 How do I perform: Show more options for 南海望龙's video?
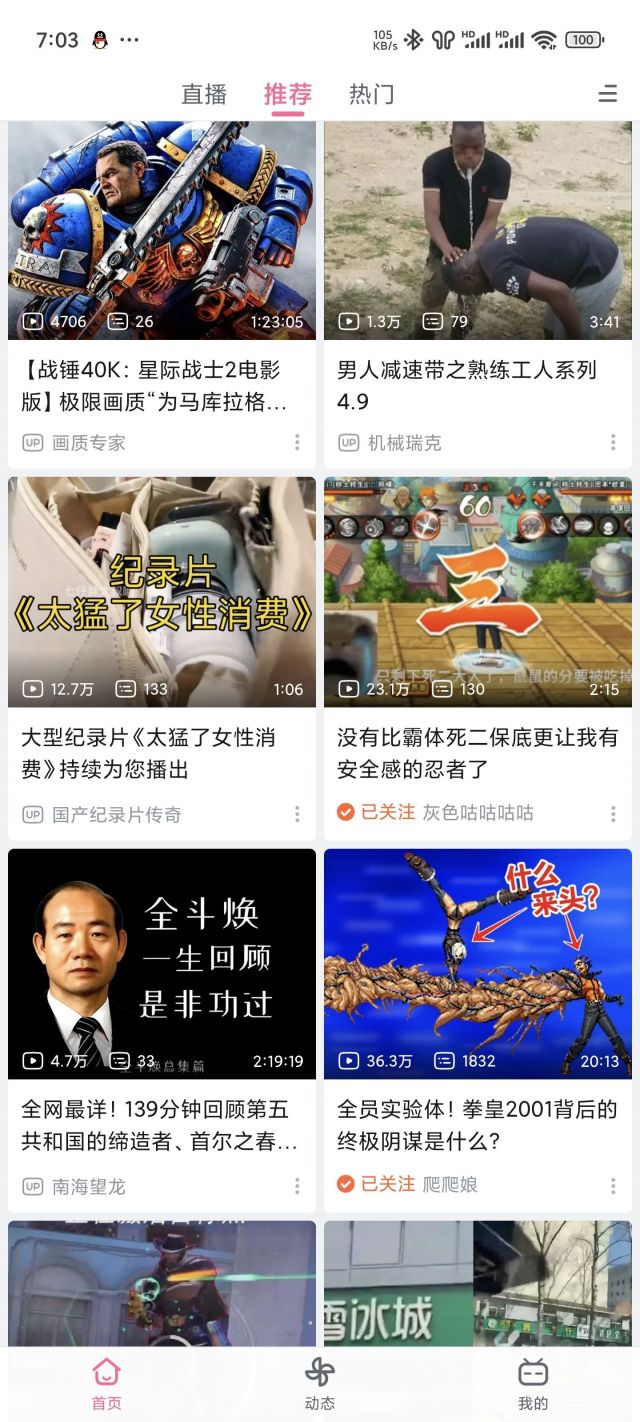297,1186
